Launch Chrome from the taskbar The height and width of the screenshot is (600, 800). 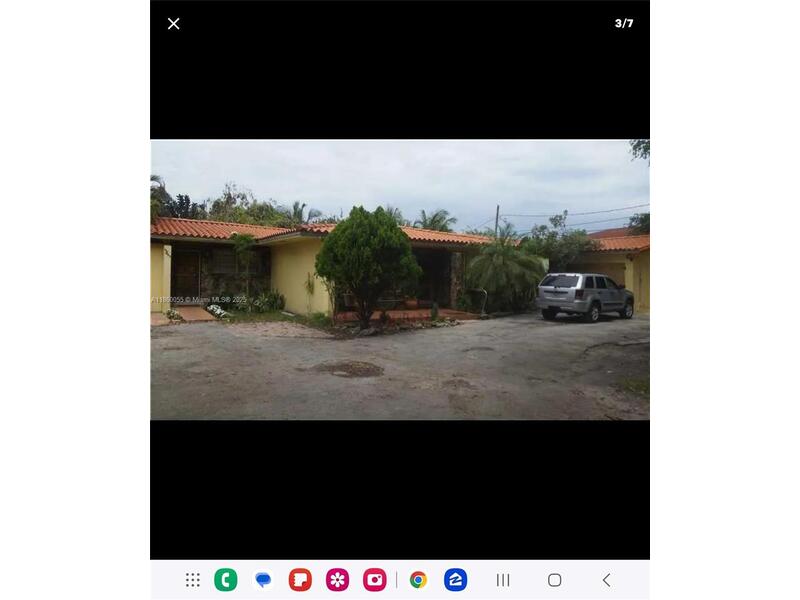pos(418,580)
